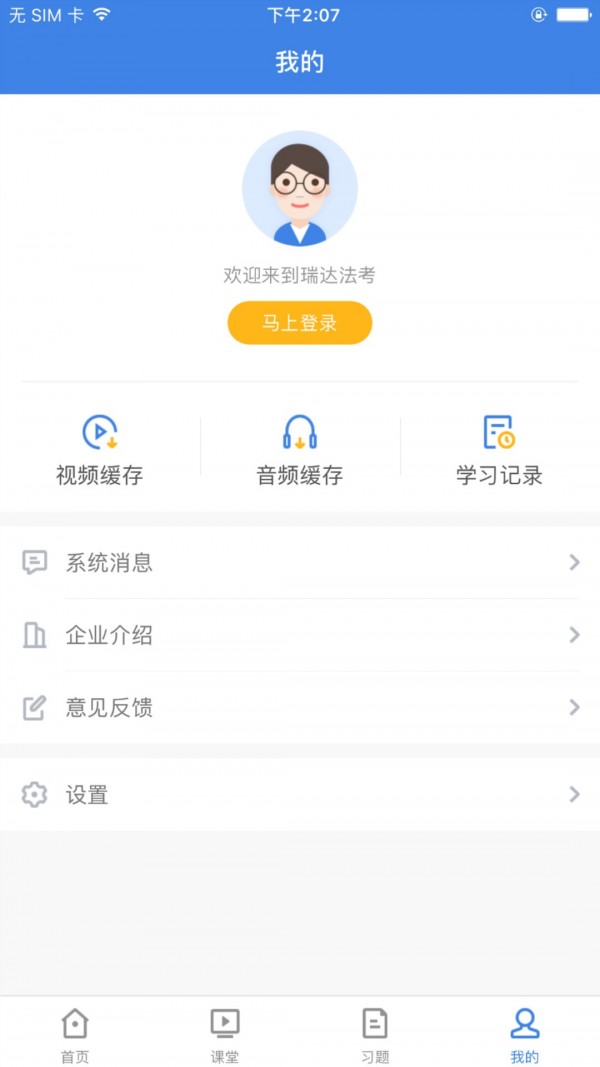The width and height of the screenshot is (600, 1067).
Task: View 学习记录 study history
Action: tap(499, 450)
